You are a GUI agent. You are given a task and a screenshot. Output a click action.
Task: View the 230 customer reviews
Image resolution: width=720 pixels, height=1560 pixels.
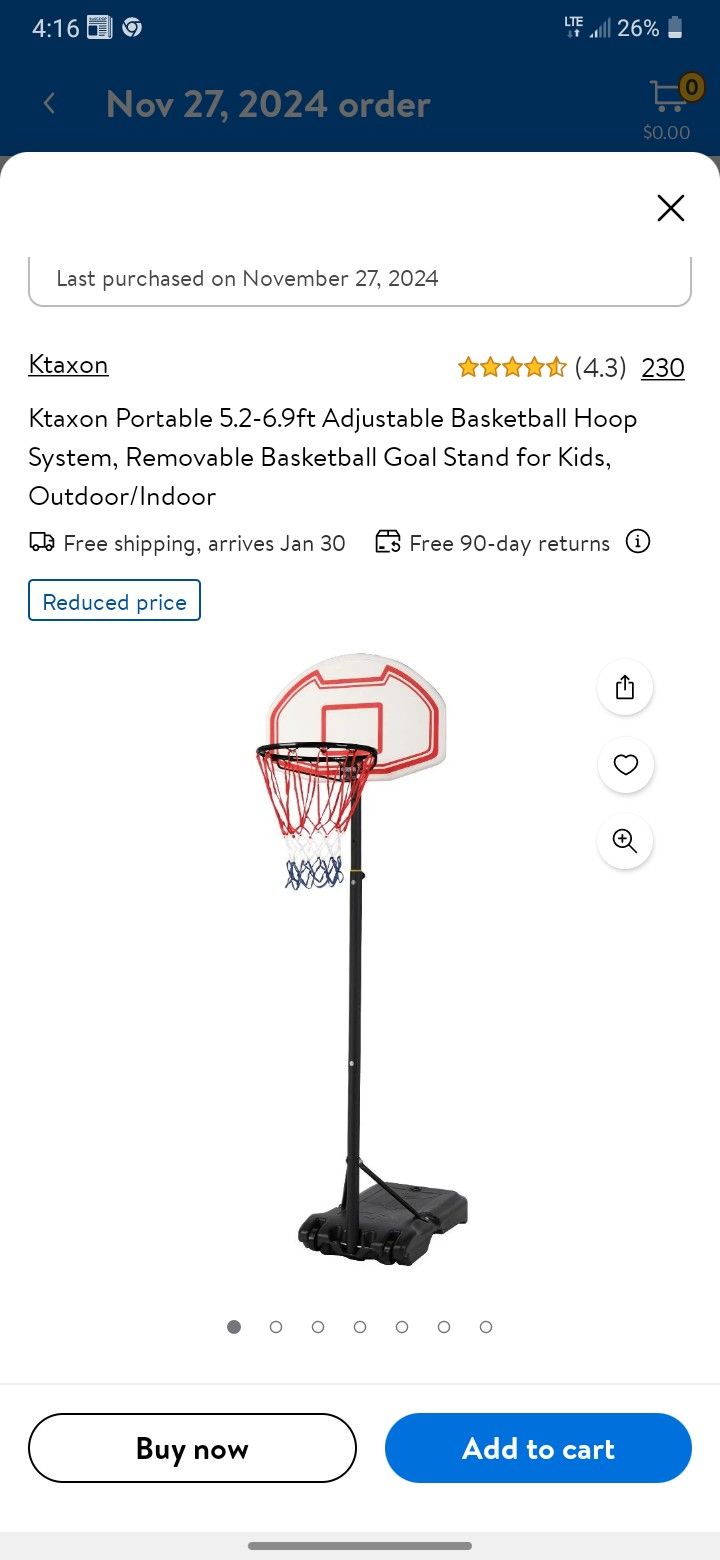663,368
